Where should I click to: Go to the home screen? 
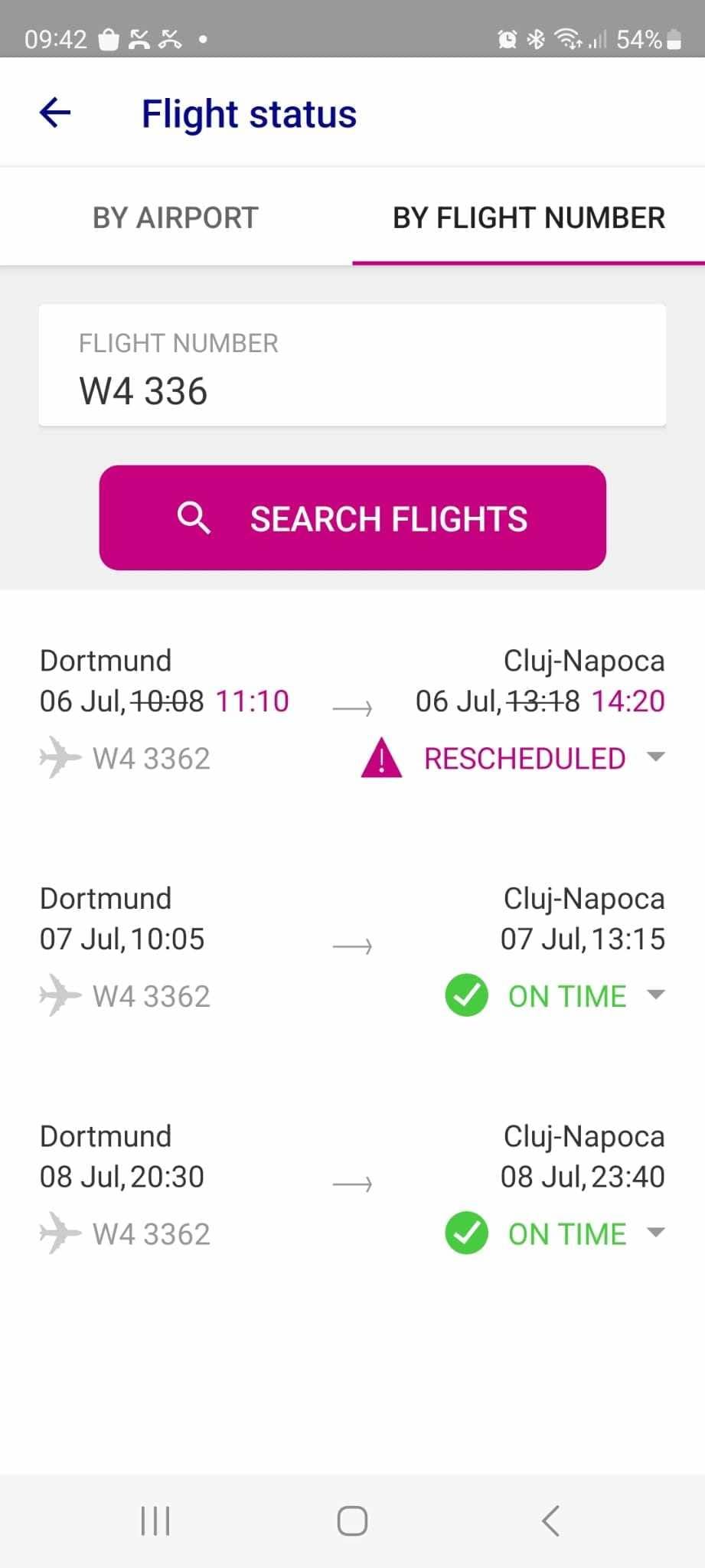coord(352,1521)
